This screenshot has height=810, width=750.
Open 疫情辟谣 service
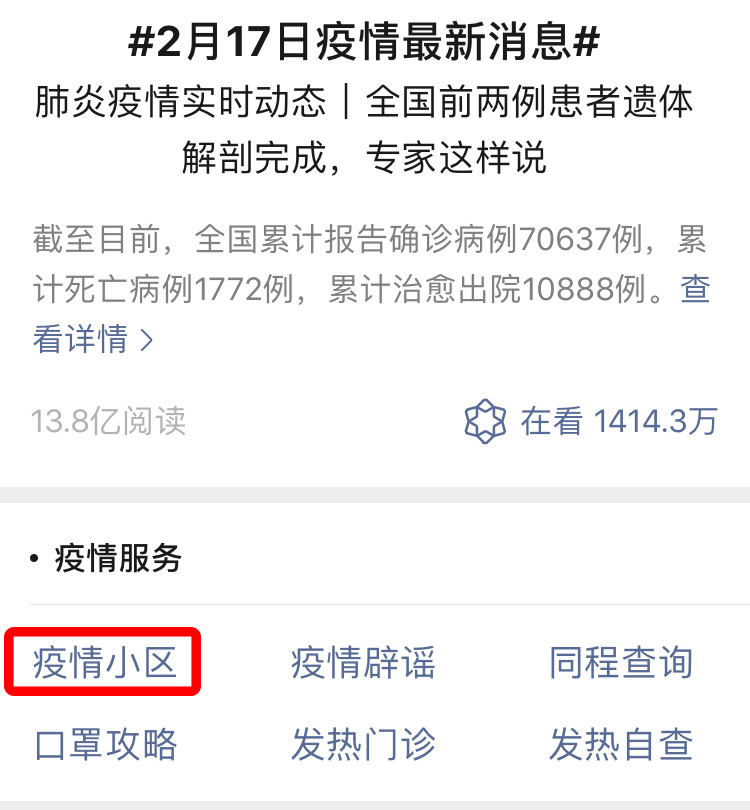363,663
